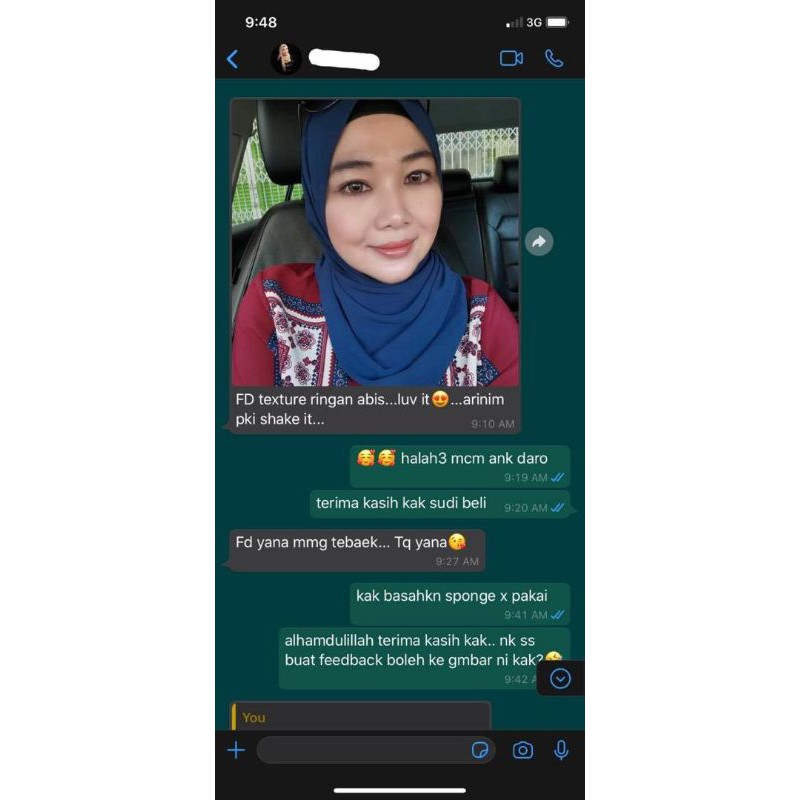Open the sticker picker
Viewport: 800px width, 800px height.
pyautogui.click(x=480, y=750)
